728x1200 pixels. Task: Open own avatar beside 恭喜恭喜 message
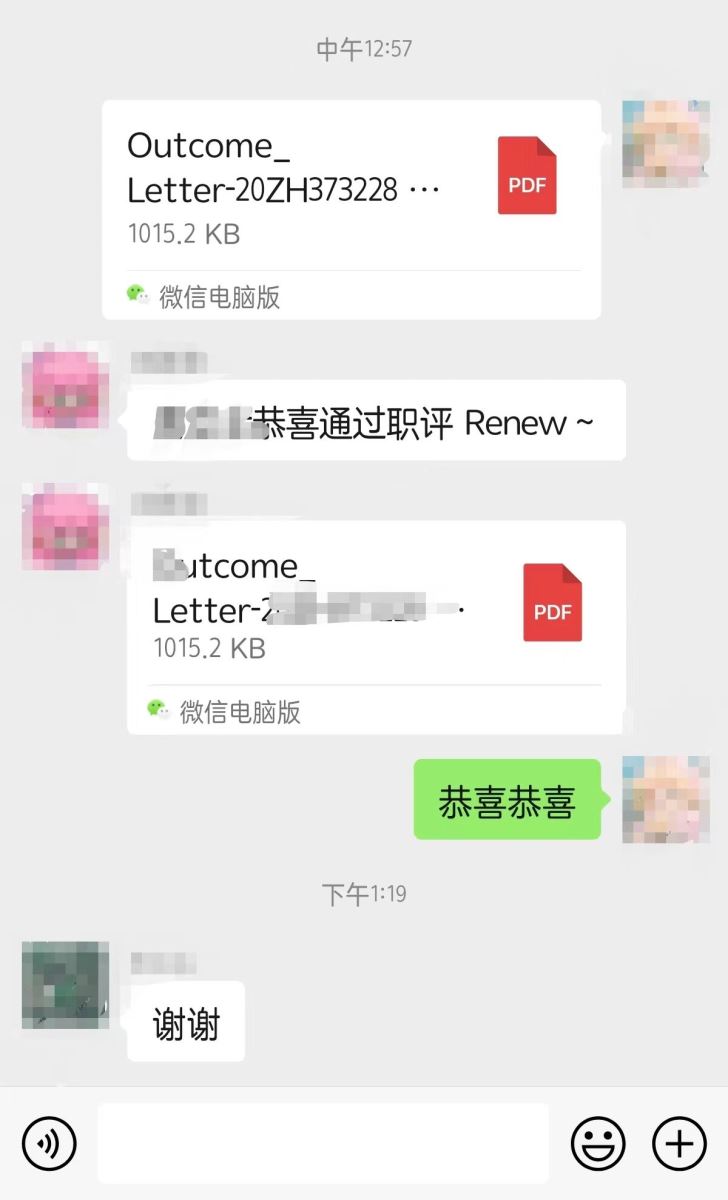point(665,798)
